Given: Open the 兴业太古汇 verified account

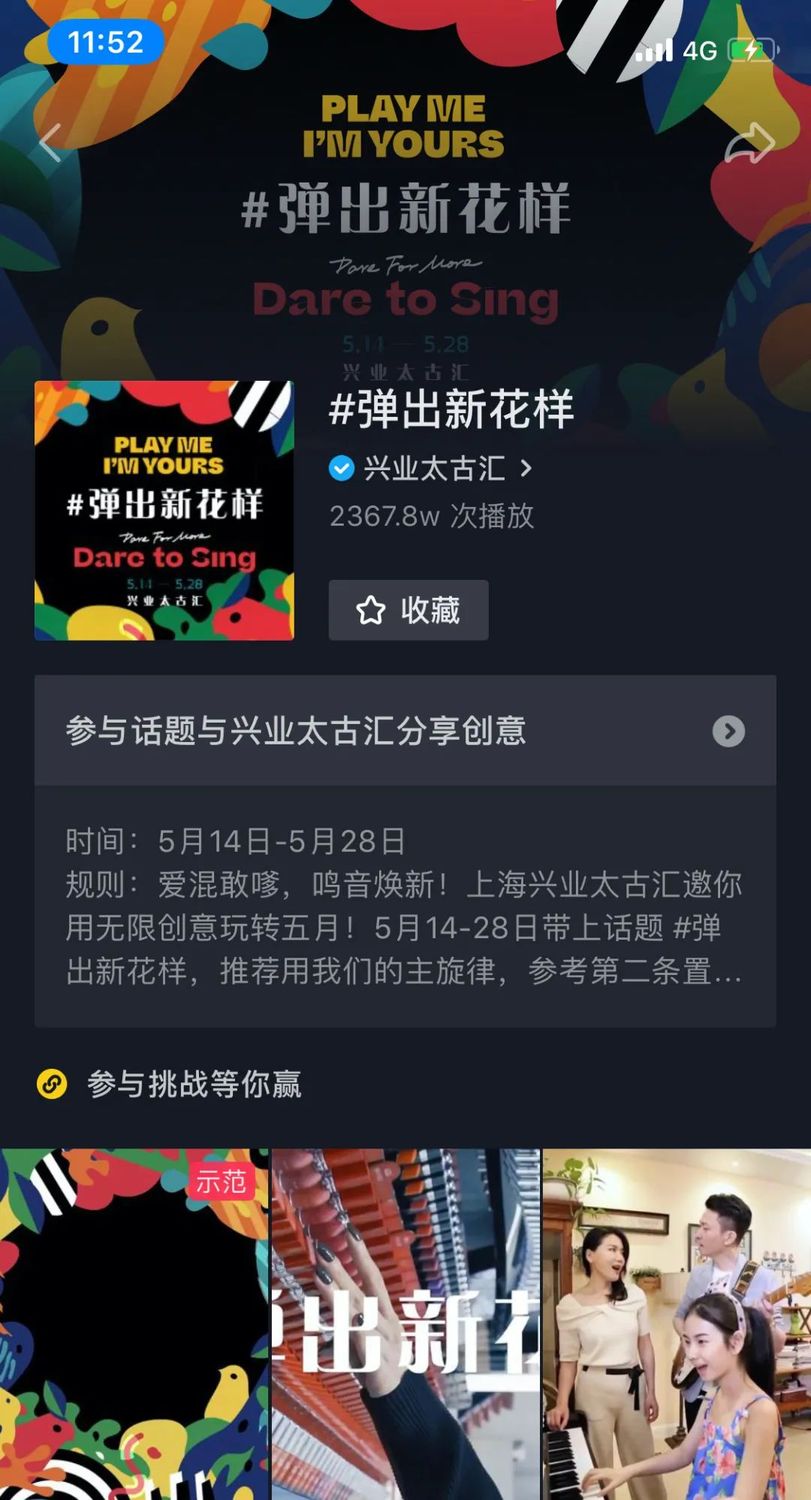Looking at the screenshot, I should [x=432, y=468].
